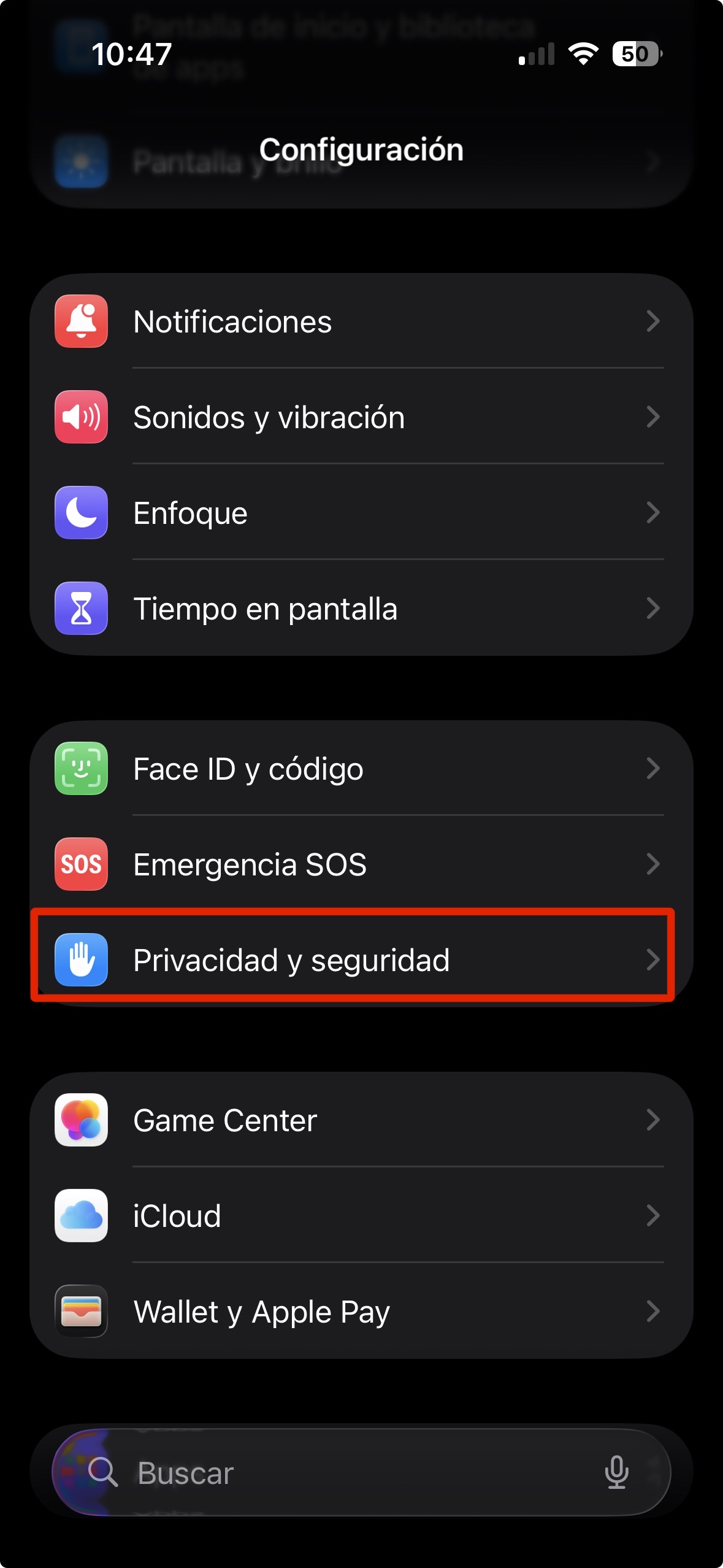Open Notificaciones settings
Screen dimensions: 723x1568
click(x=361, y=321)
